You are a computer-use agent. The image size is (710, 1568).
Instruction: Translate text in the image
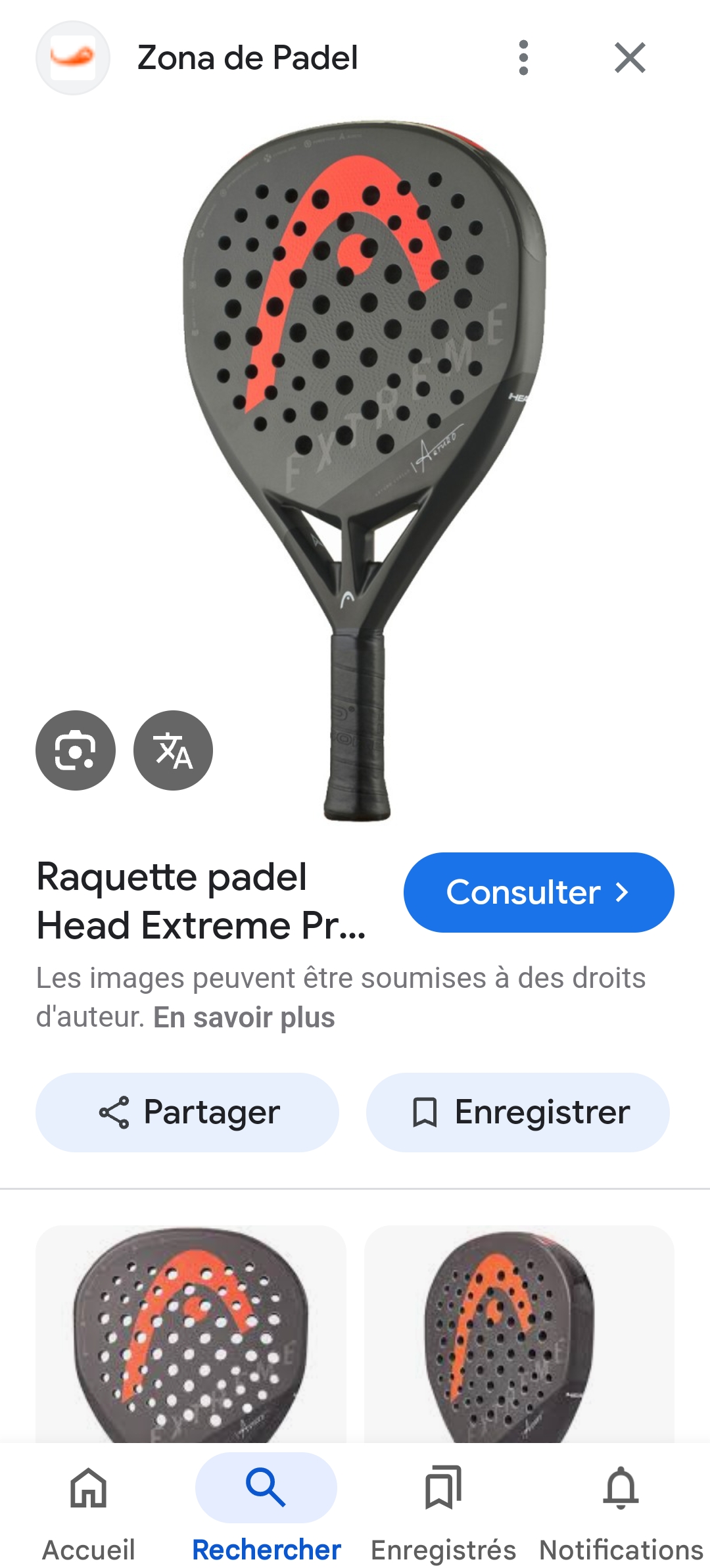click(173, 750)
